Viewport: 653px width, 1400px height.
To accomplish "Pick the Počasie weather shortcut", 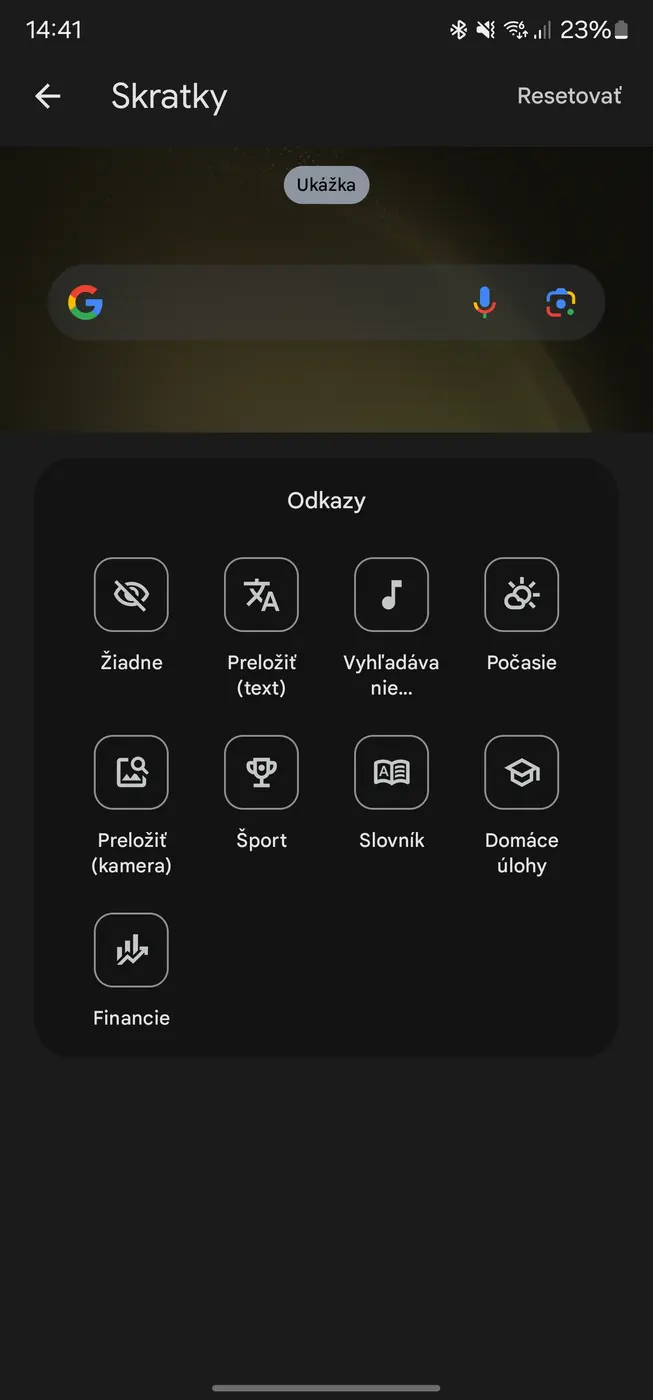I will pos(521,595).
